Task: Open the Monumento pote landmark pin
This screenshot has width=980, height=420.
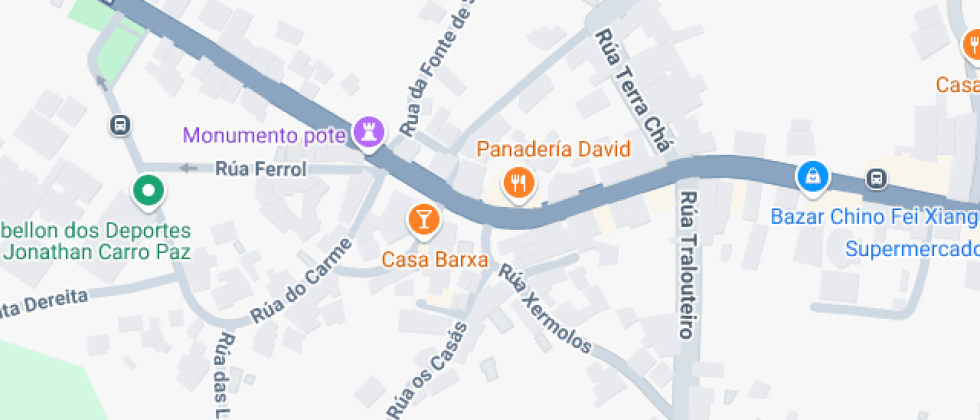Action: pos(370,132)
